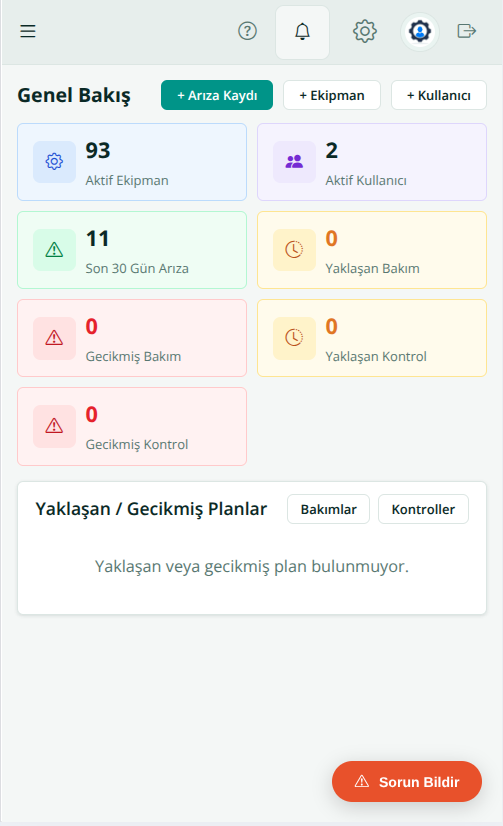This screenshot has width=503, height=826.
Task: Open the Gecikmiş Bakım card
Action: [x=132, y=338]
